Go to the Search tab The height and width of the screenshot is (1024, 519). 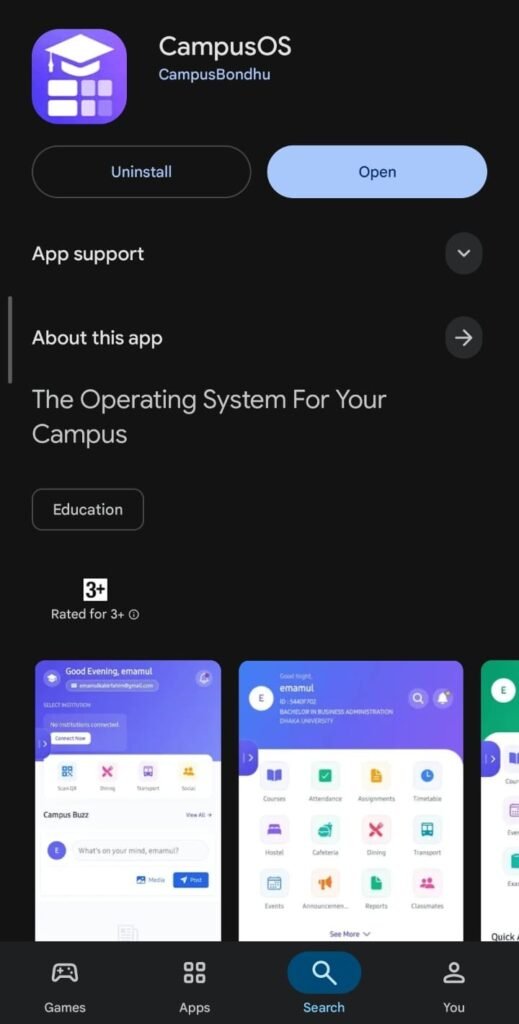pos(324,983)
